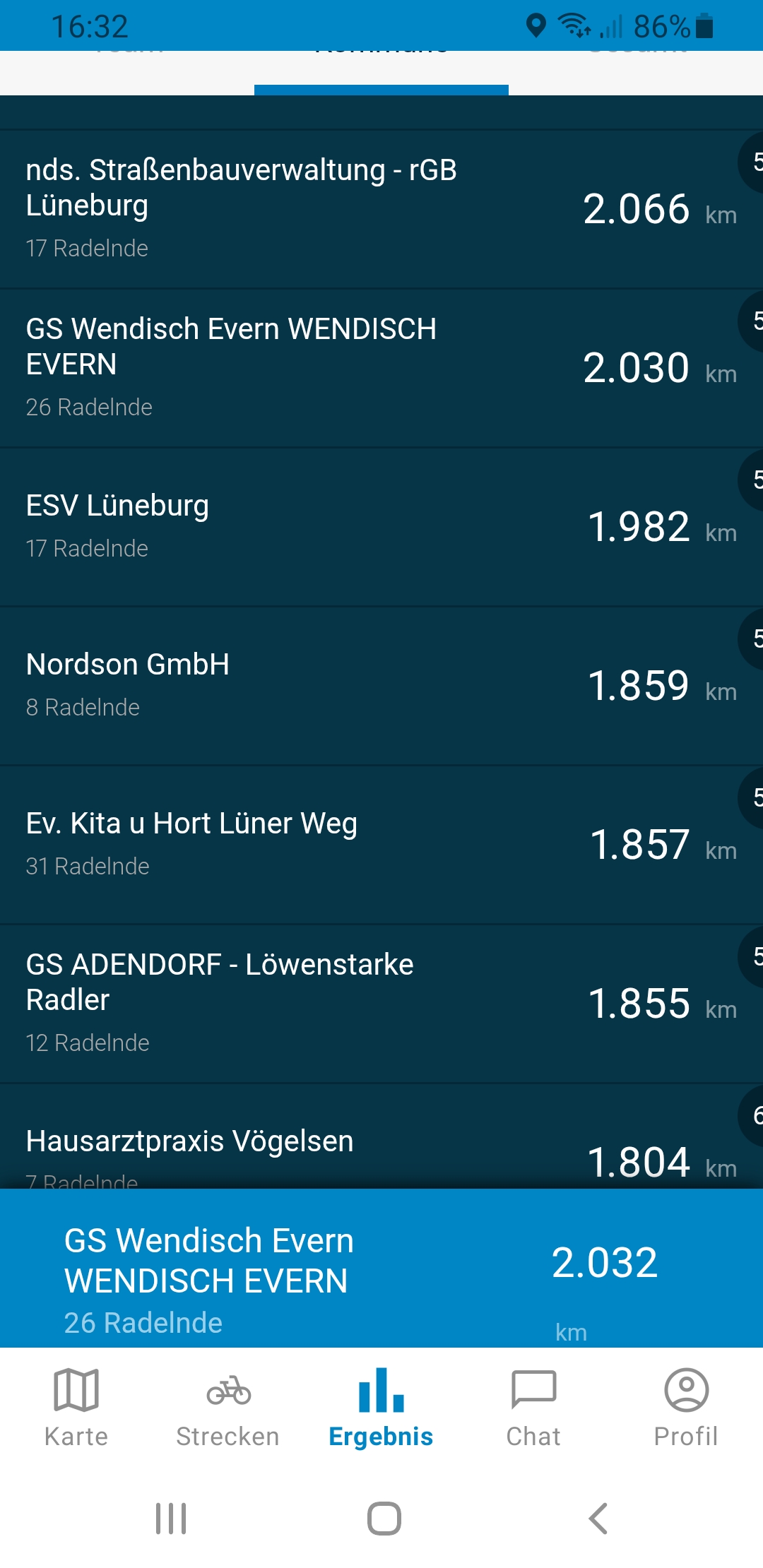The width and height of the screenshot is (763, 1568).
Task: Open nds. Straßenbauverwaltung - rGB Lüneburg entry
Action: tap(381, 209)
